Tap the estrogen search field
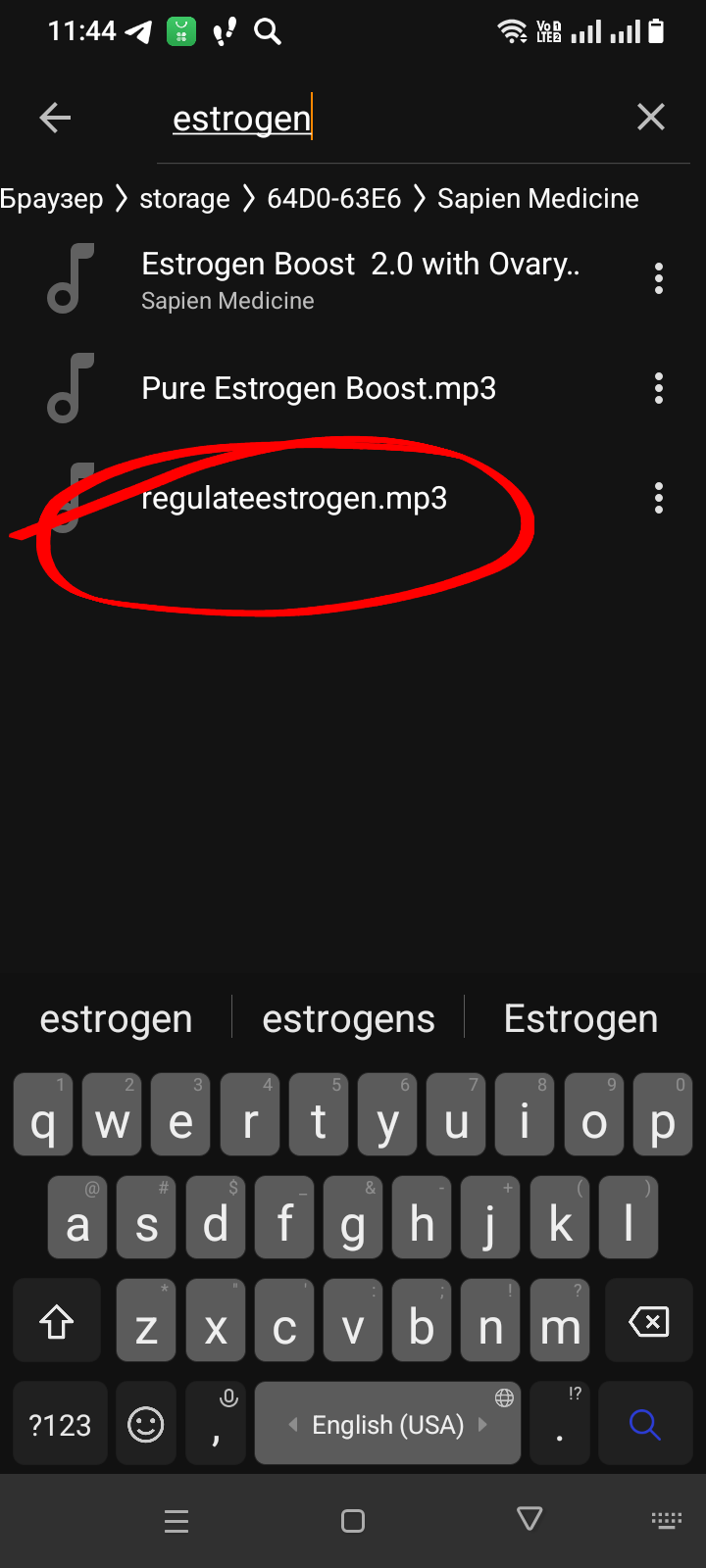This screenshot has height=1568, width=706. (392, 119)
